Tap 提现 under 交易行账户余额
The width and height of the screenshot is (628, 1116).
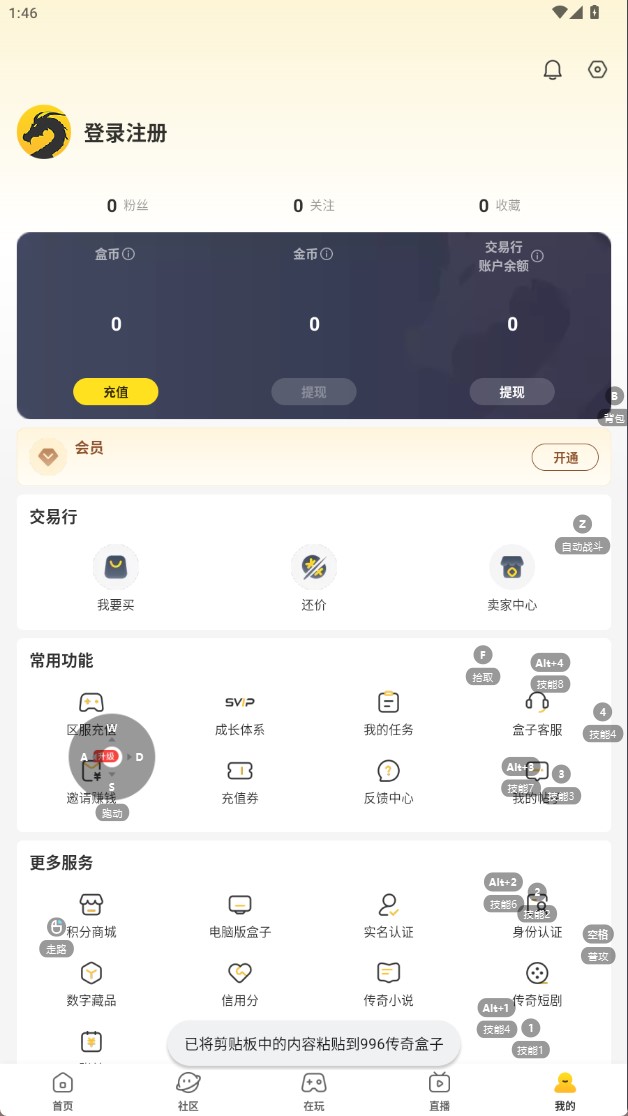click(x=512, y=392)
